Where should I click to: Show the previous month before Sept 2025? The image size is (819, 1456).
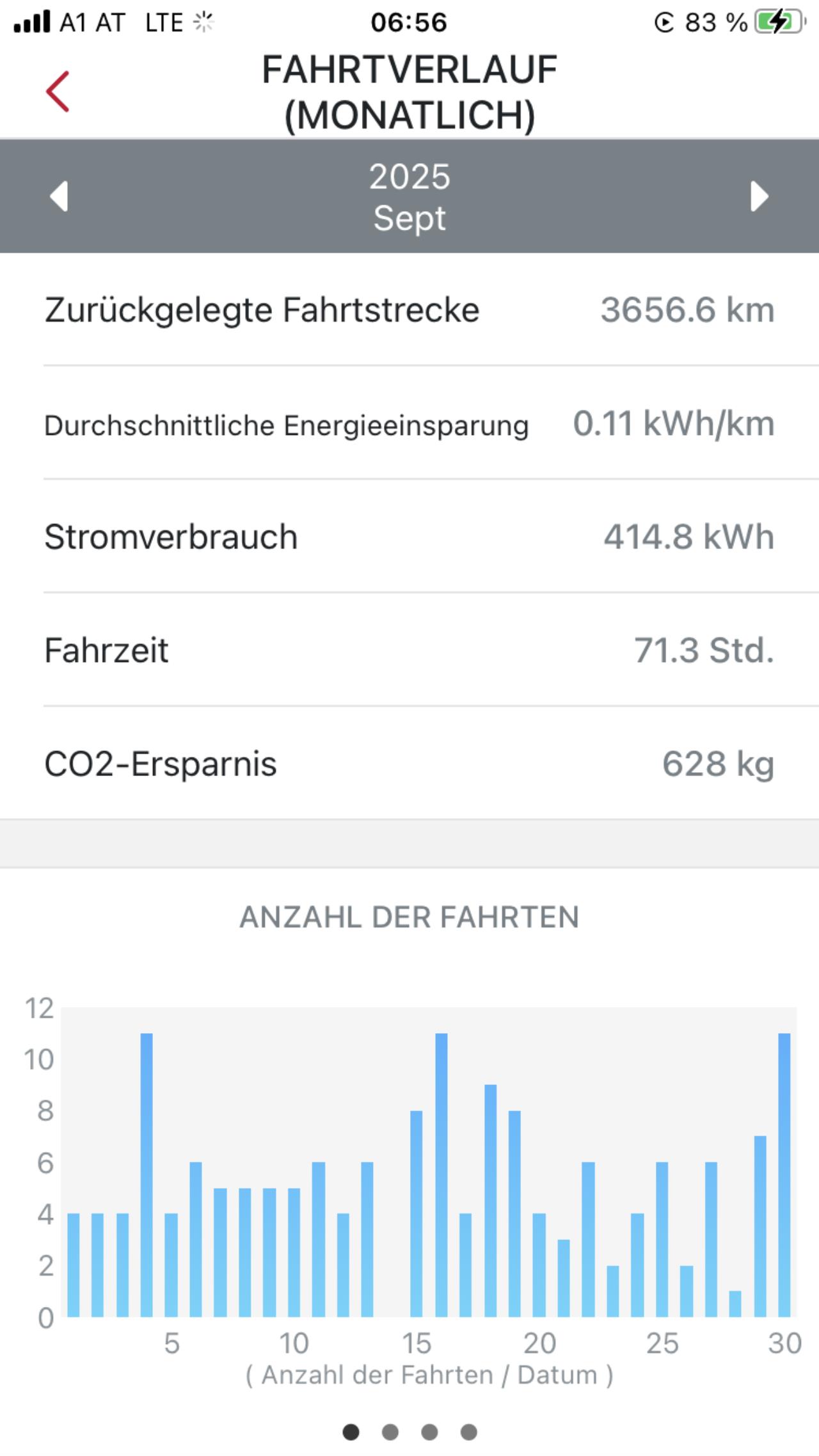click(59, 196)
